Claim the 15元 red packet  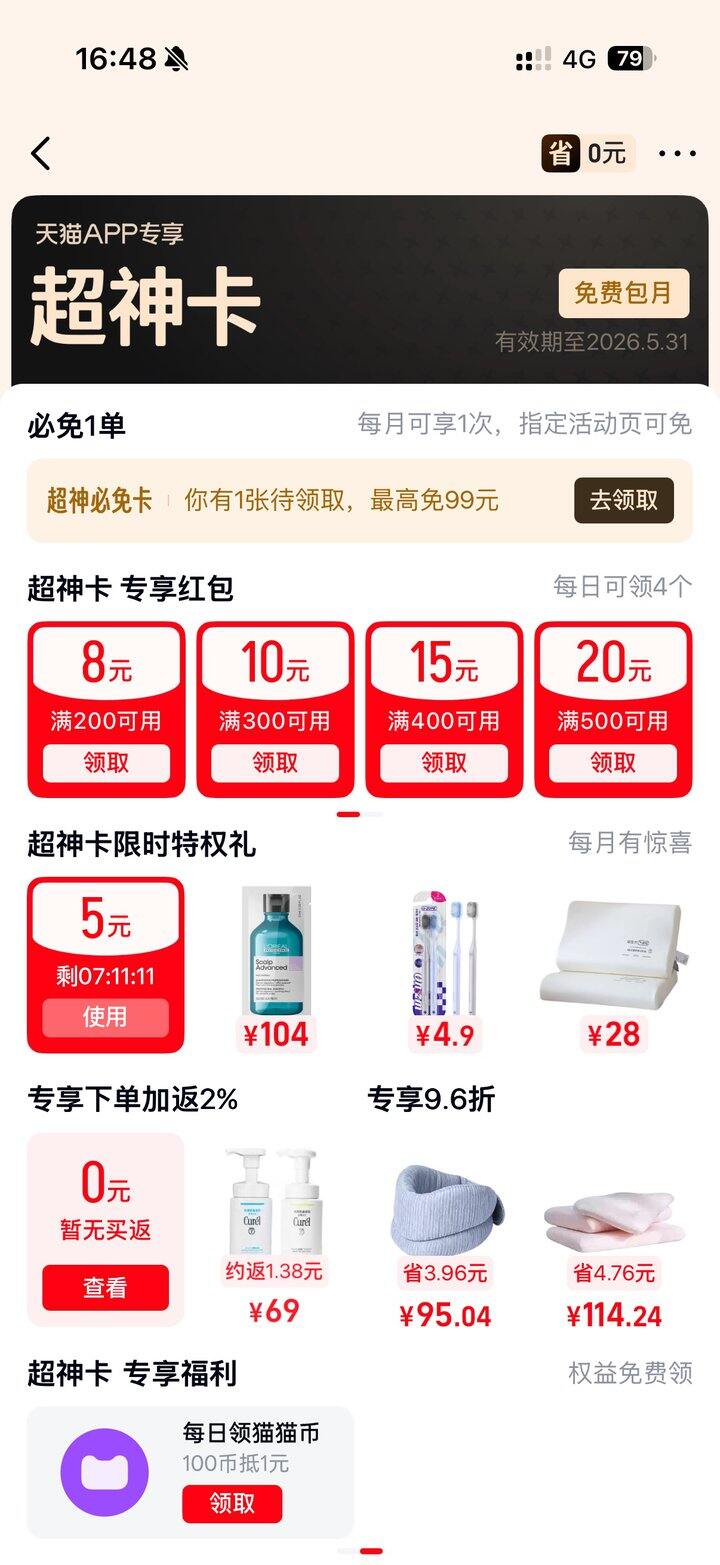click(444, 763)
